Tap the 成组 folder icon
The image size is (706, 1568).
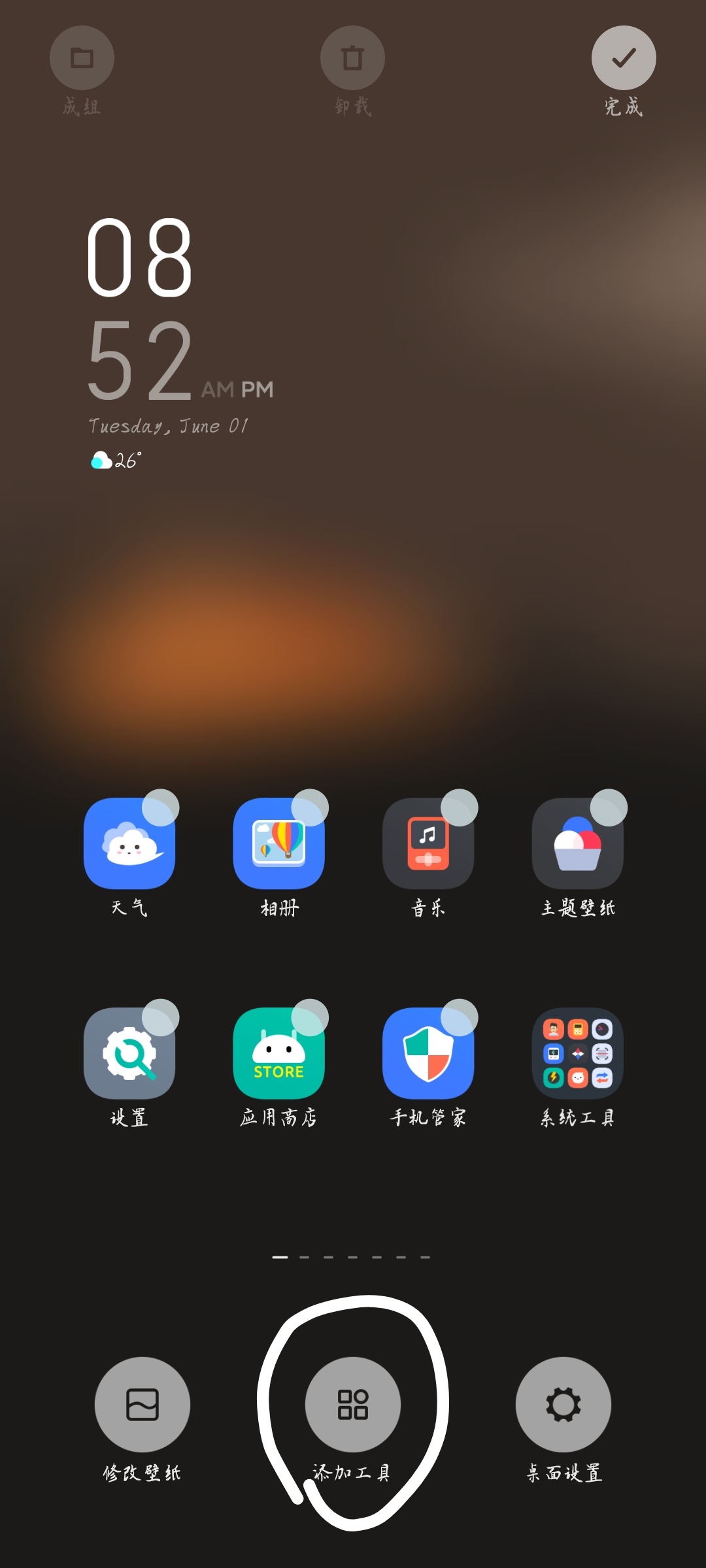(x=82, y=58)
